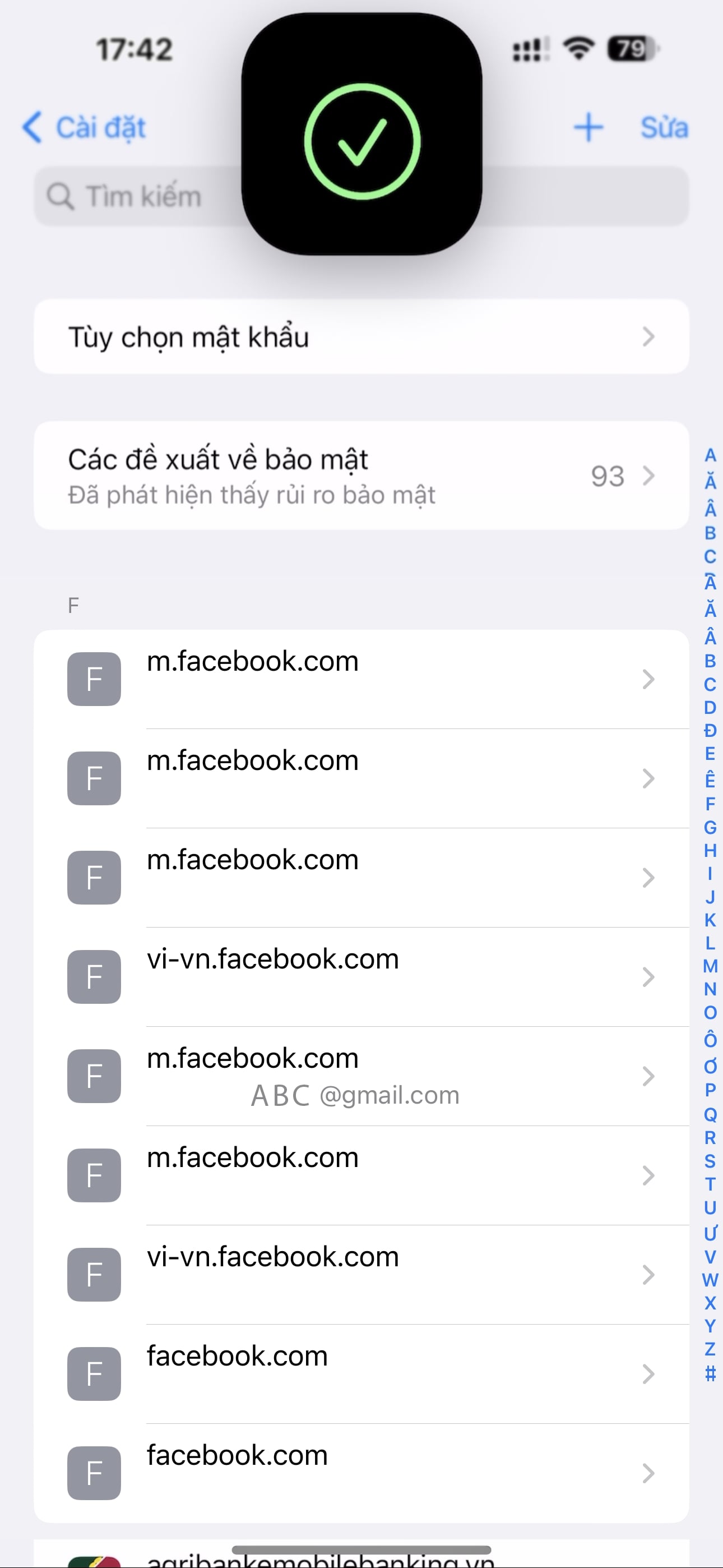Open the m.facebook.com entry with gmail.com account

[x=361, y=1076]
